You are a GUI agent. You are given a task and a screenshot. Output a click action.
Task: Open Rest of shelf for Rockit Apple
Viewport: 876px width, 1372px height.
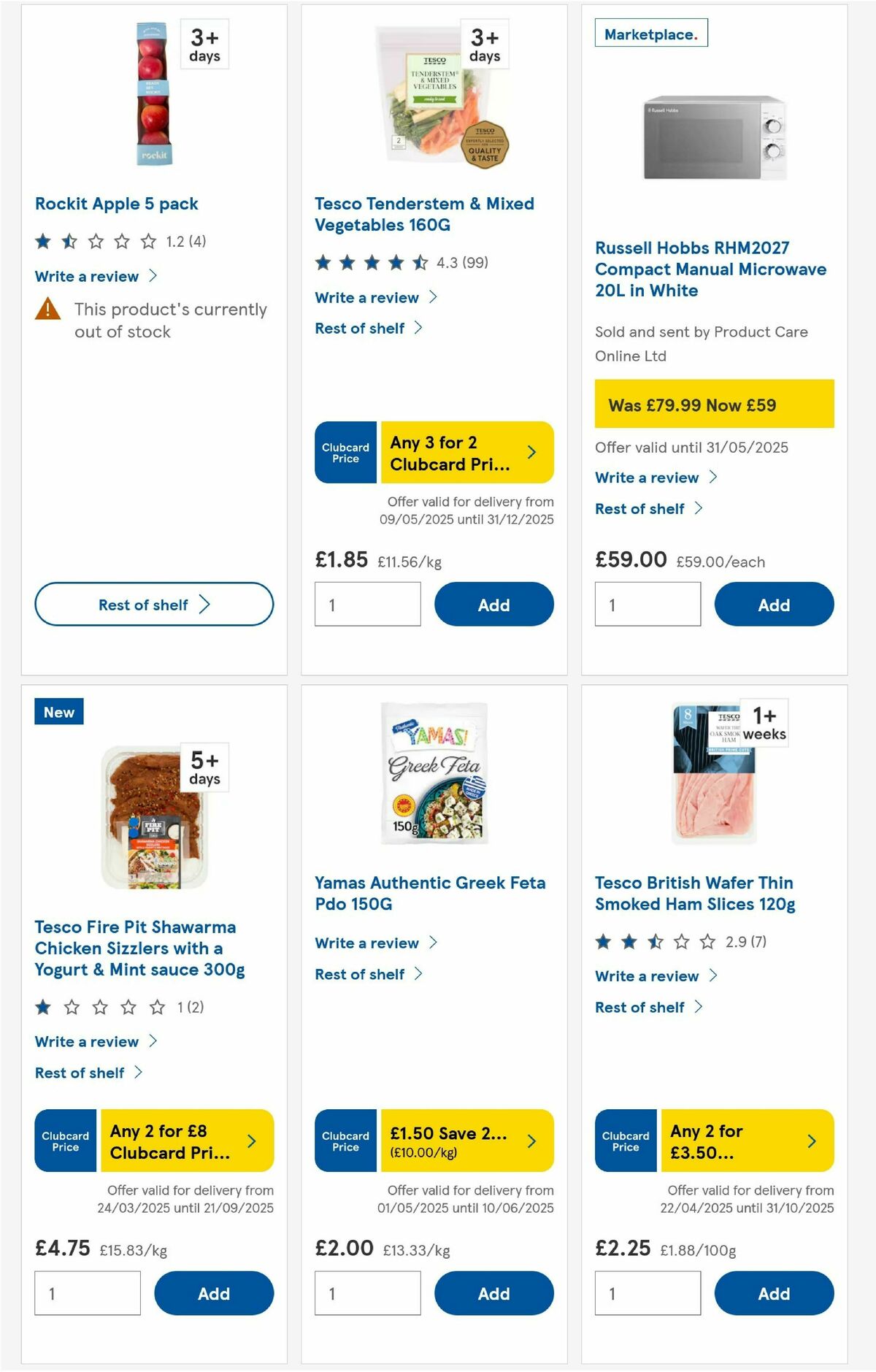pos(153,604)
